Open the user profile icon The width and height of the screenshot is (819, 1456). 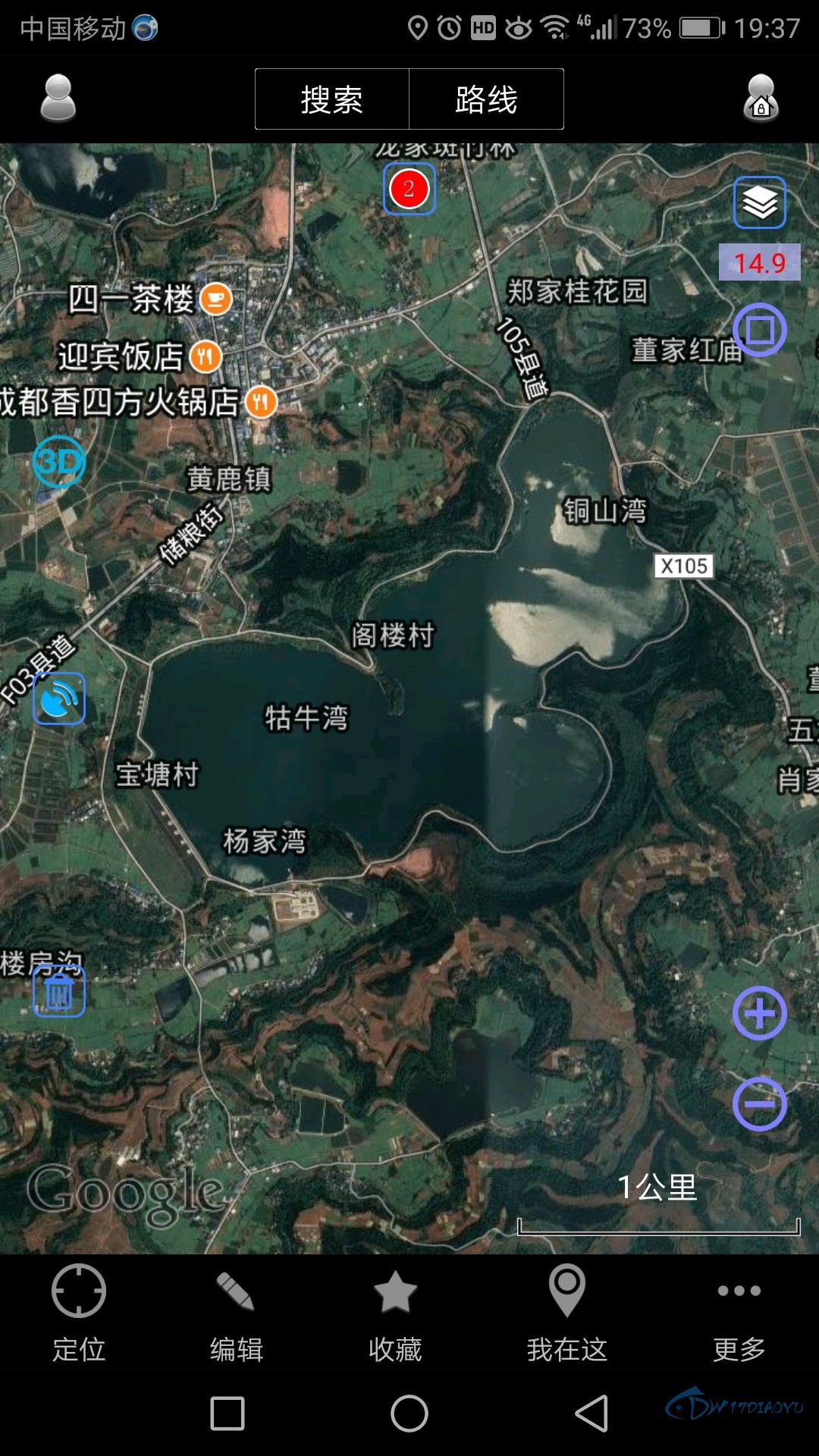pos(58,99)
